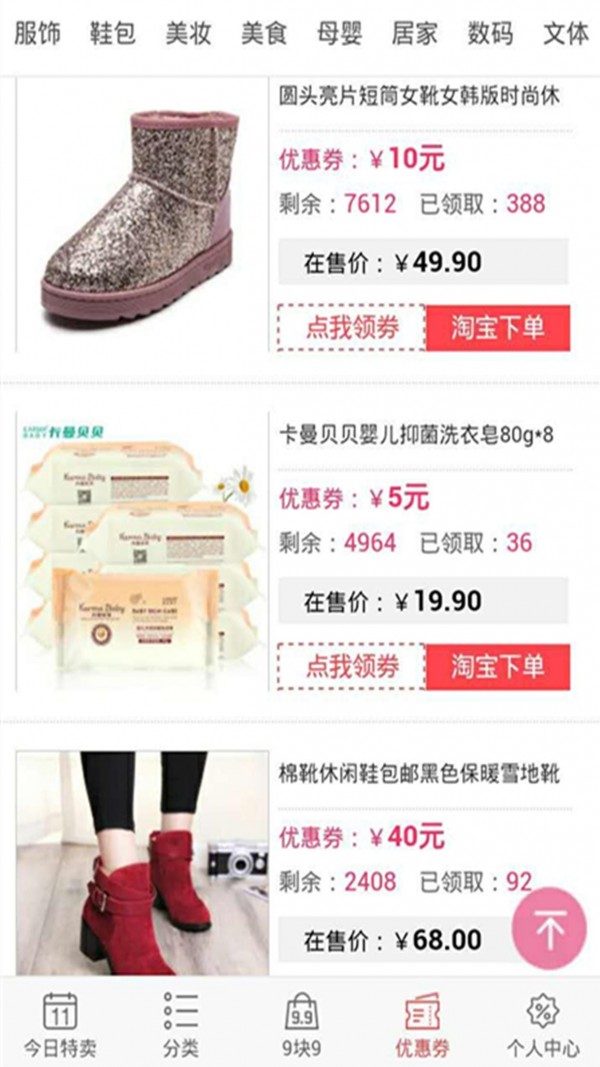Select the 鞋包 category tab
Viewport: 600px width, 1067px height.
113,33
